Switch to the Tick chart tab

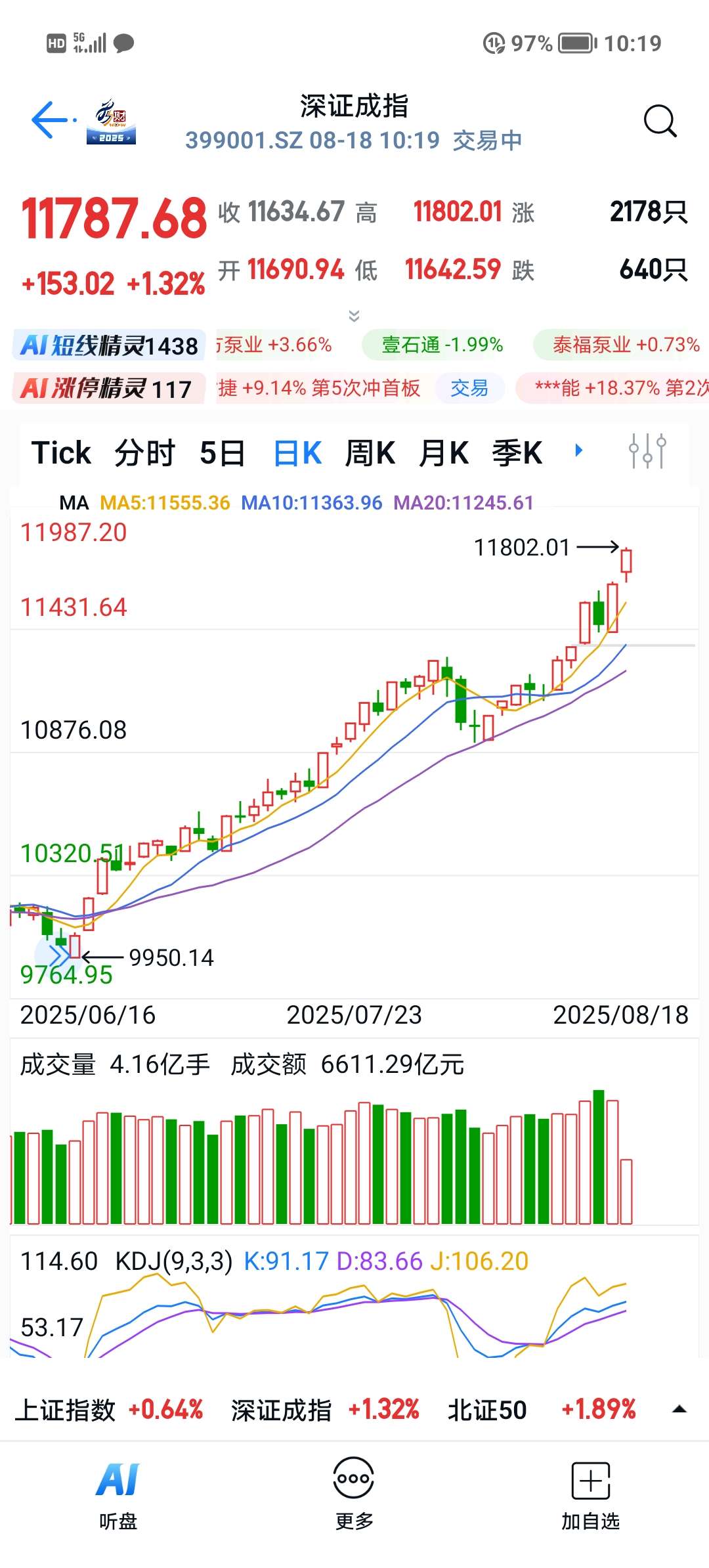[61, 453]
